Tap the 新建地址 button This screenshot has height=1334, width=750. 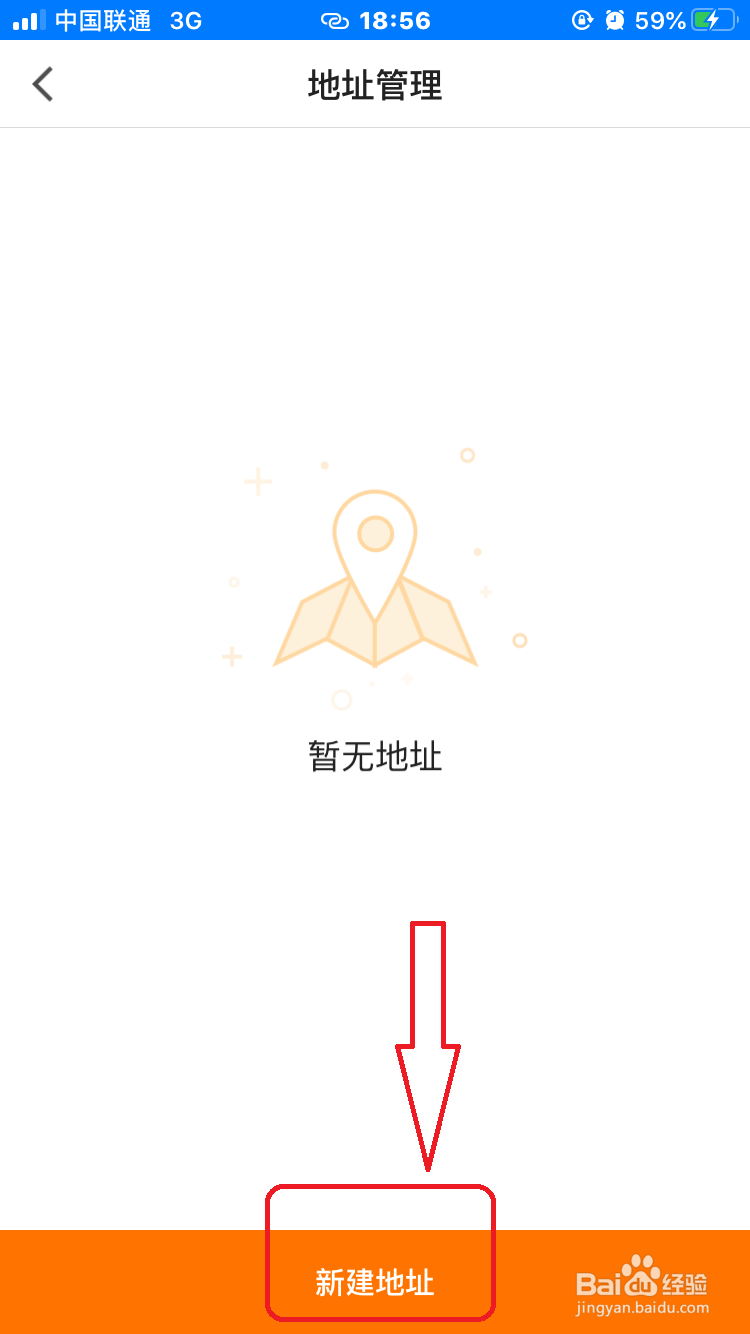point(375,1284)
